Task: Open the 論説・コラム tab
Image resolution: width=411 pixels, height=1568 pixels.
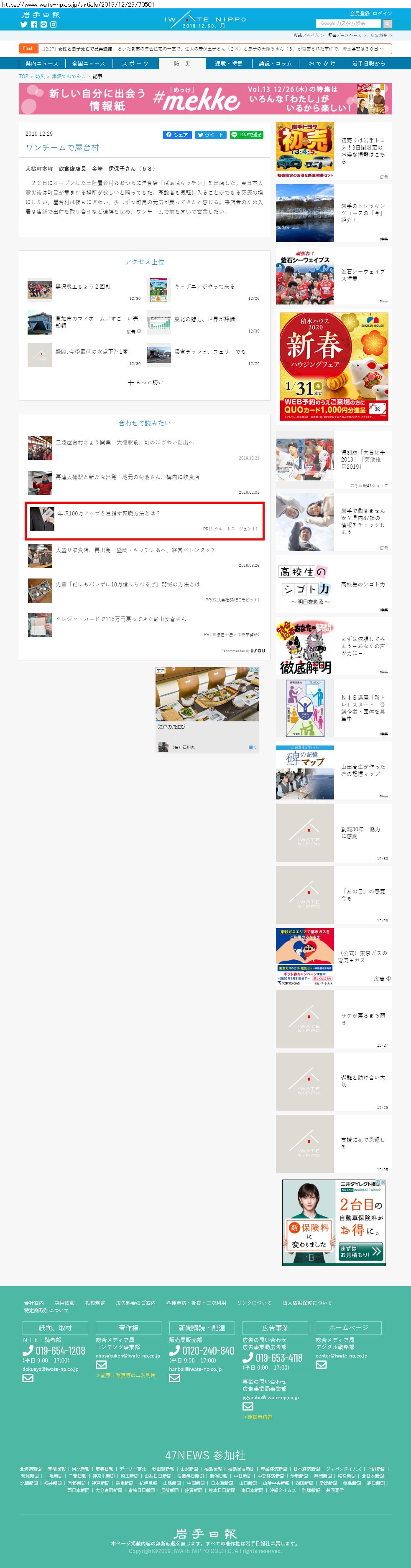Action: (x=275, y=63)
